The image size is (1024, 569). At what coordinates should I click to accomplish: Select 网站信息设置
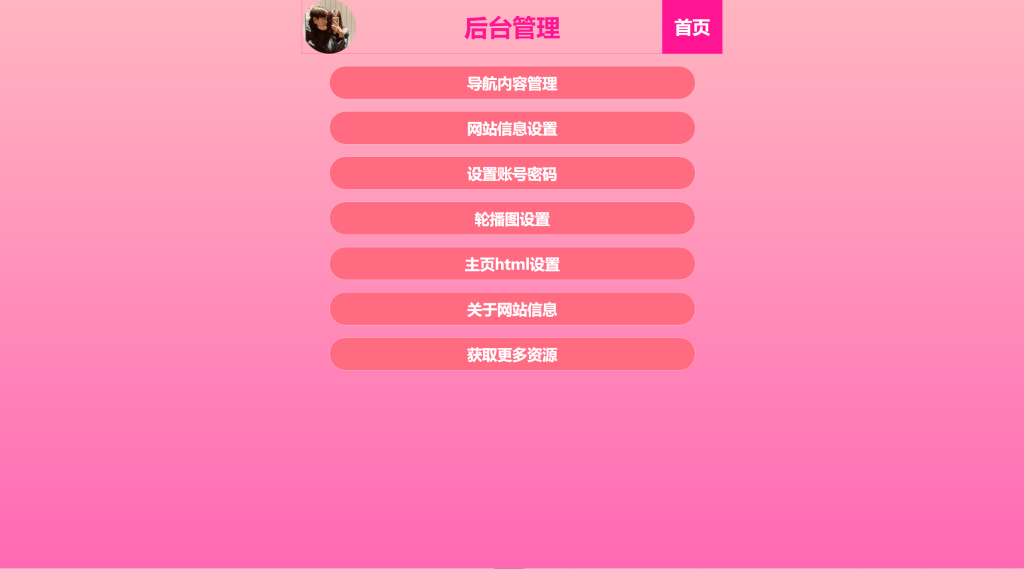(x=512, y=128)
